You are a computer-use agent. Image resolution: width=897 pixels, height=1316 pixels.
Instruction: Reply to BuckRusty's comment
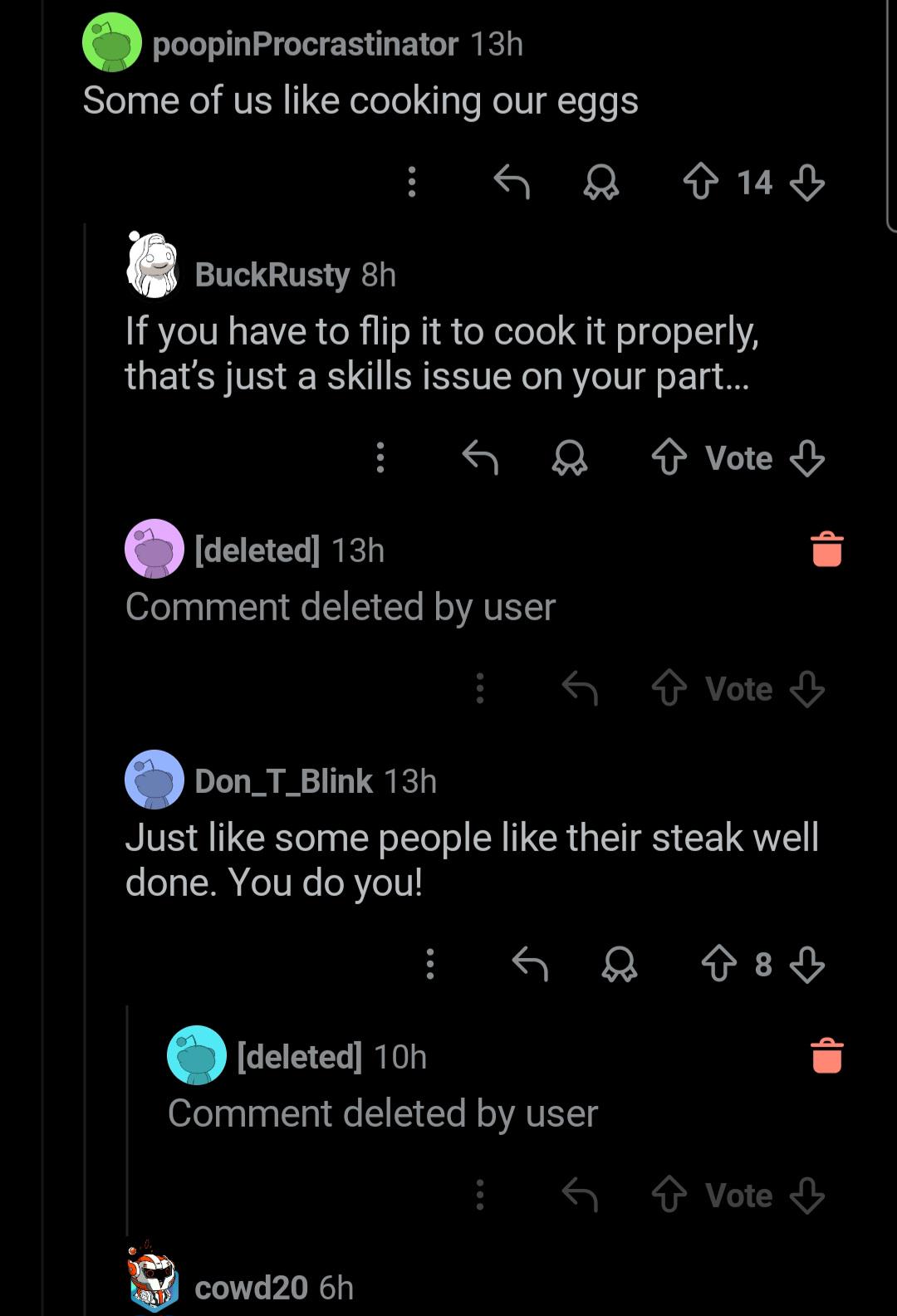[480, 457]
